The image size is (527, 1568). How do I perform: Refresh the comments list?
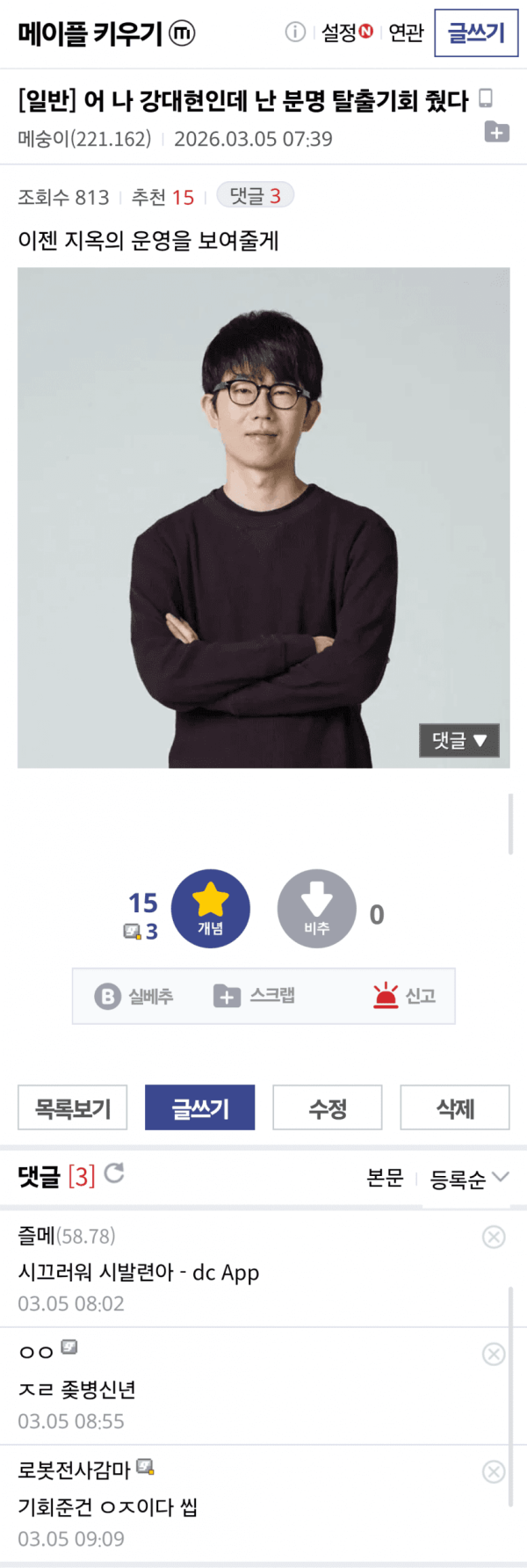tap(114, 1173)
